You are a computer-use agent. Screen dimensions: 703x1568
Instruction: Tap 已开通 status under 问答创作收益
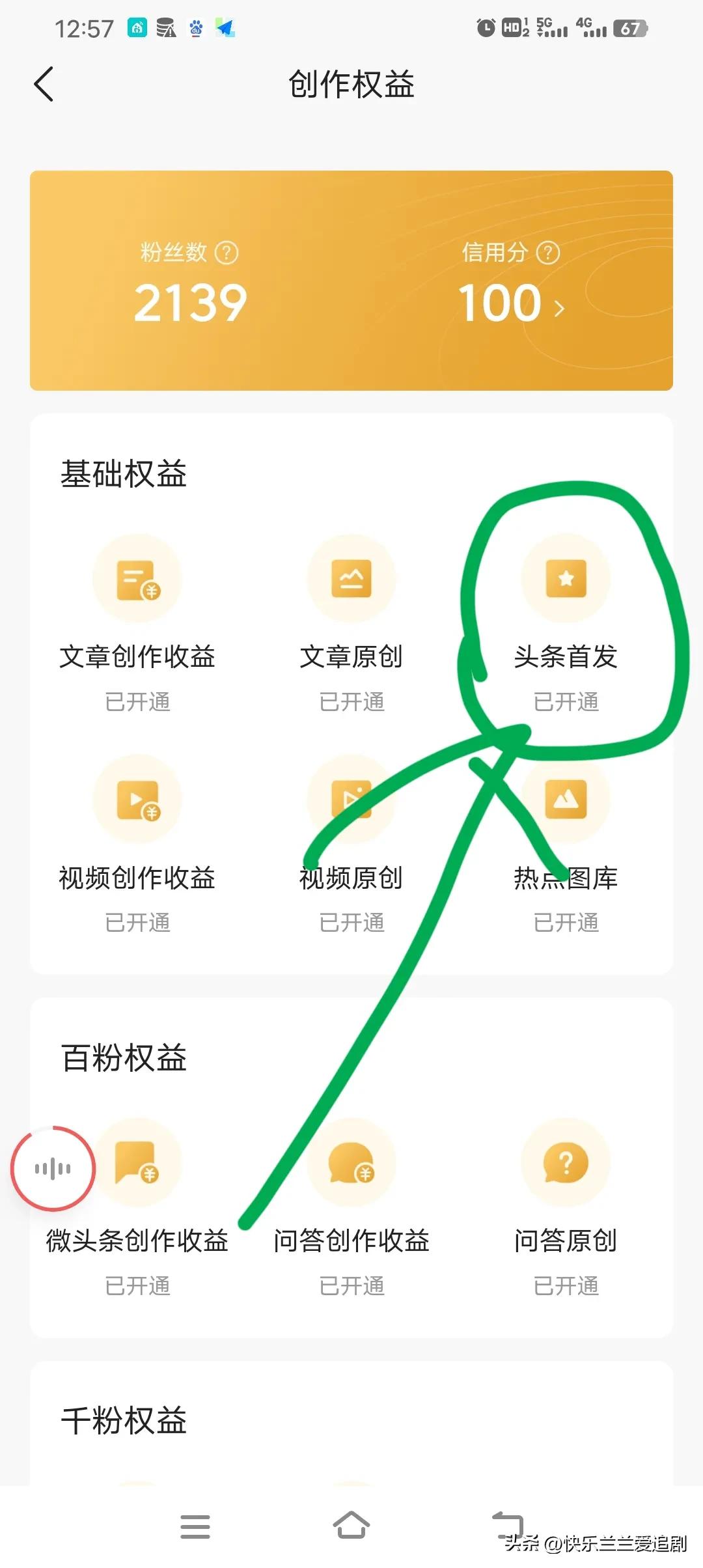click(351, 1284)
